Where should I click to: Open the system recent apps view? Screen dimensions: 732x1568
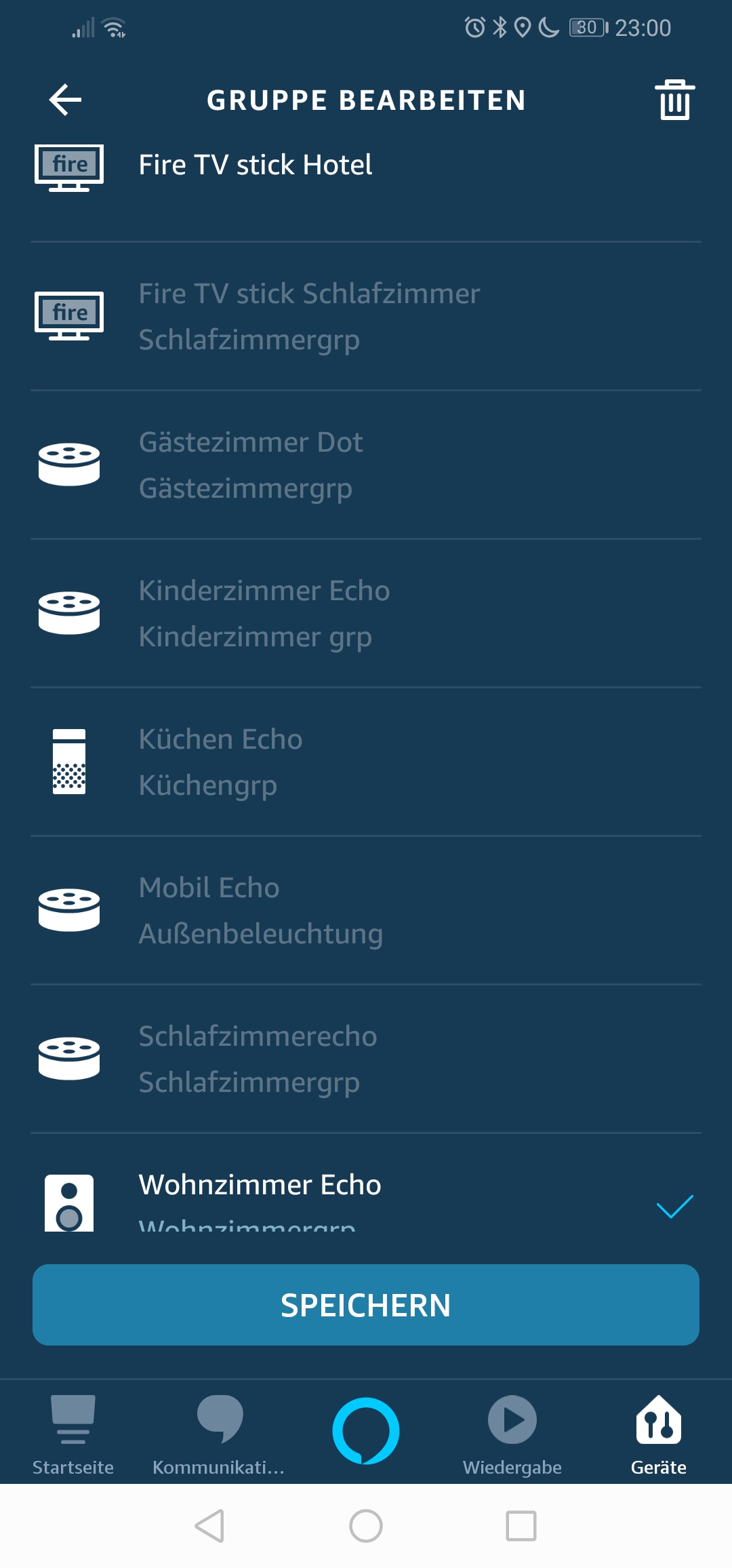pyautogui.click(x=521, y=1526)
